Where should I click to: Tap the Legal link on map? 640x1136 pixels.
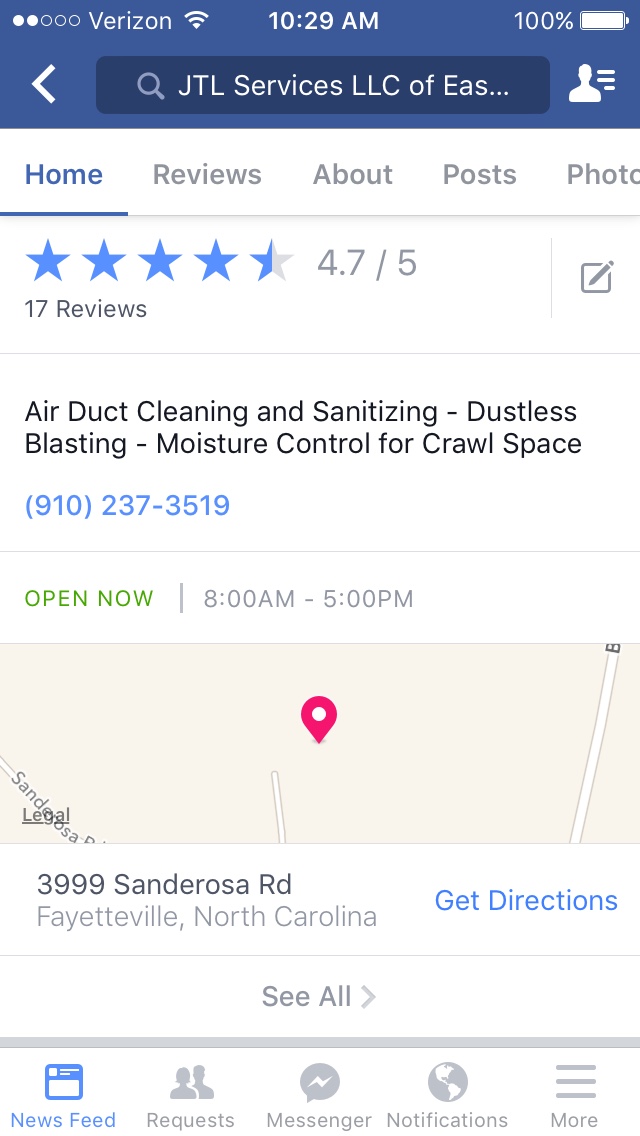pos(46,815)
